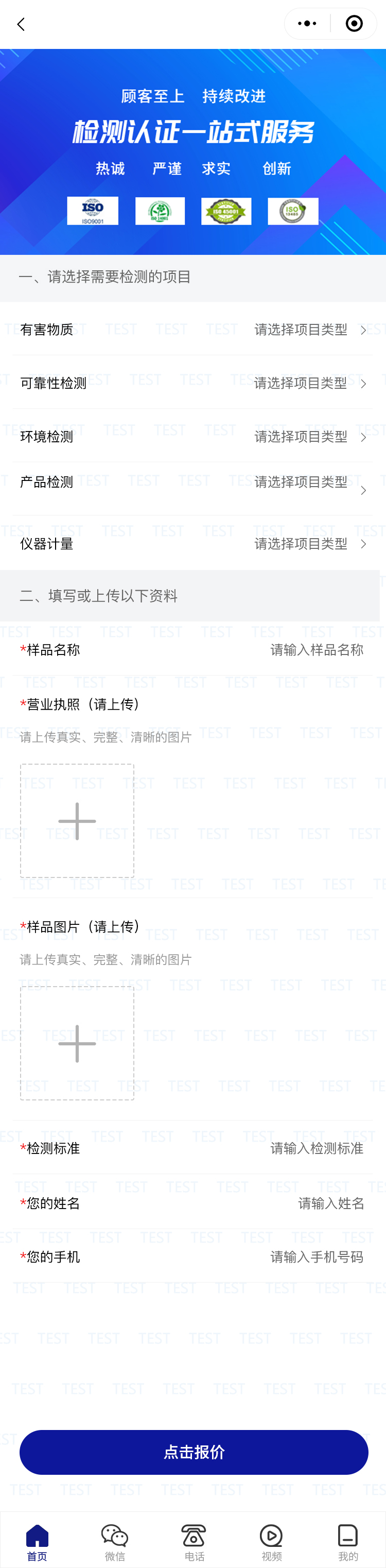Viewport: 386px width, 1568px height.
Task: Select project type for 仪器计量
Action: pos(309,544)
